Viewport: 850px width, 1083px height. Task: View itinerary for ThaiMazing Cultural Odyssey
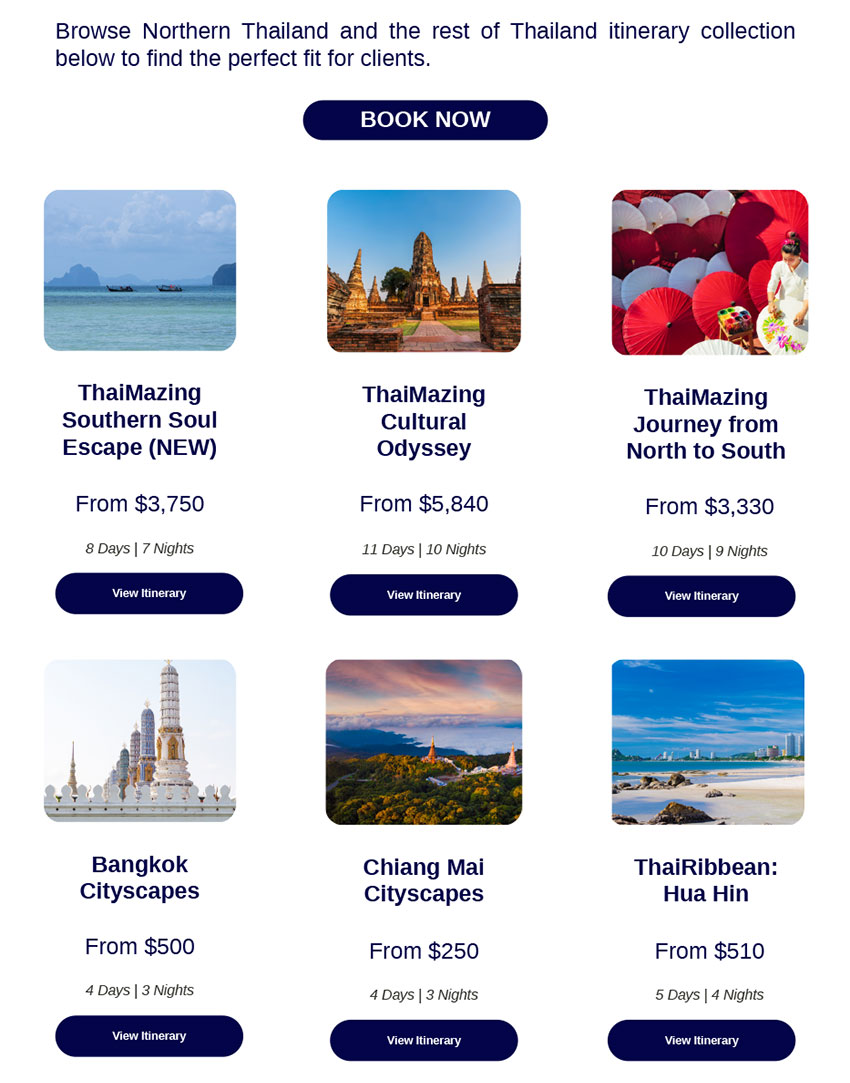(x=424, y=595)
